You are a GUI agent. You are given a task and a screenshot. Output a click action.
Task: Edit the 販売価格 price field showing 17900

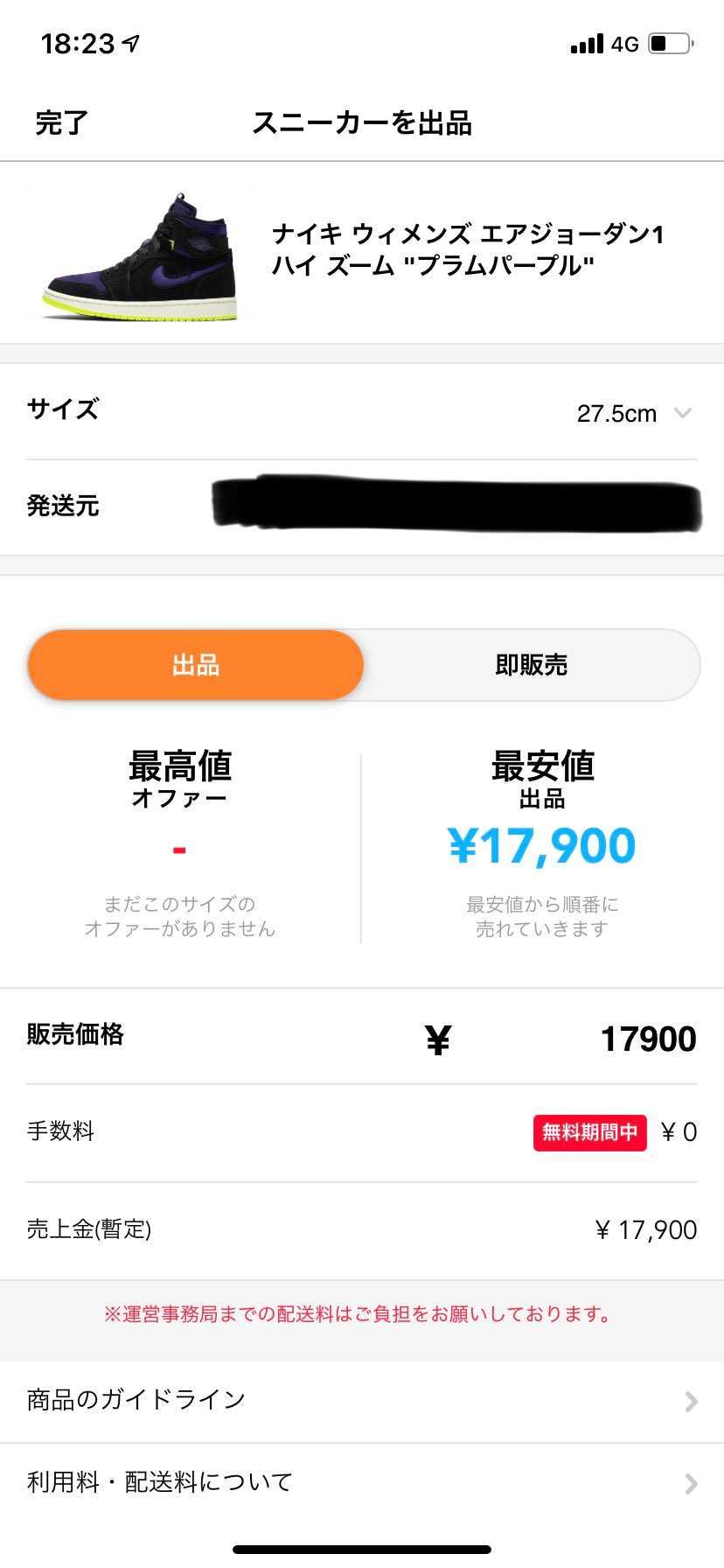647,1038
